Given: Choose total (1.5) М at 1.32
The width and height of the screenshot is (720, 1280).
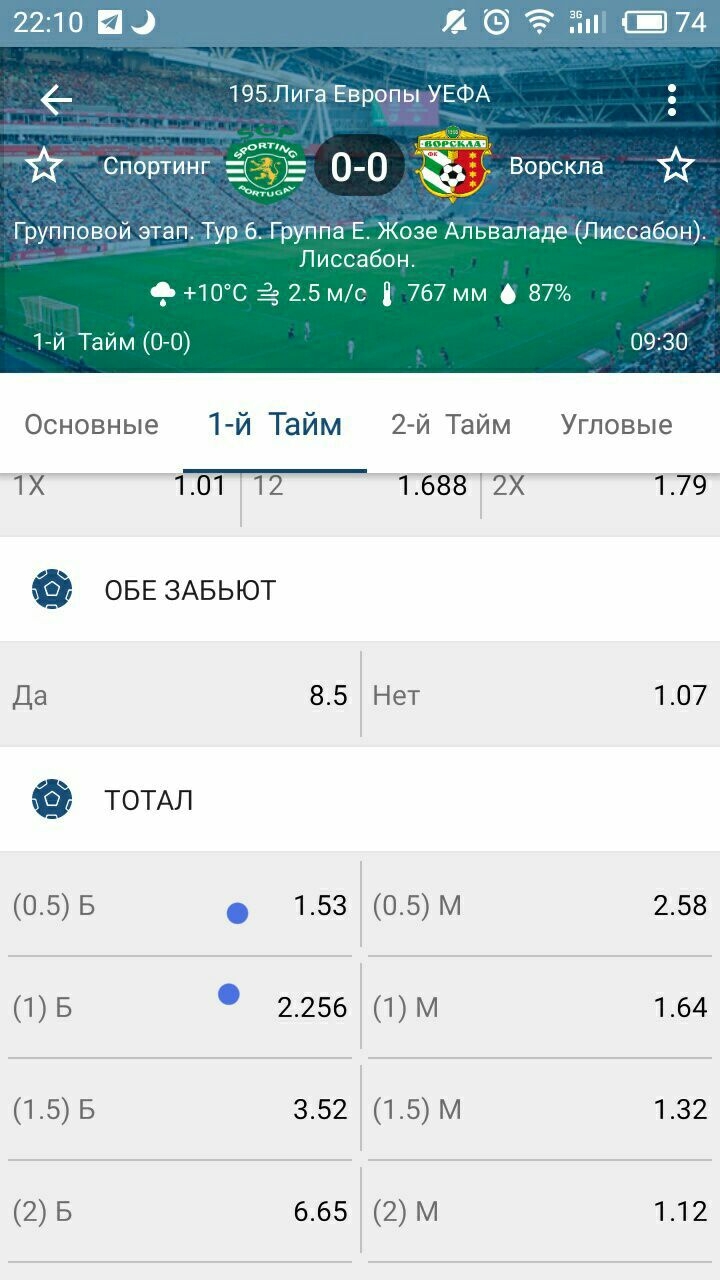Looking at the screenshot, I should click(x=540, y=1110).
